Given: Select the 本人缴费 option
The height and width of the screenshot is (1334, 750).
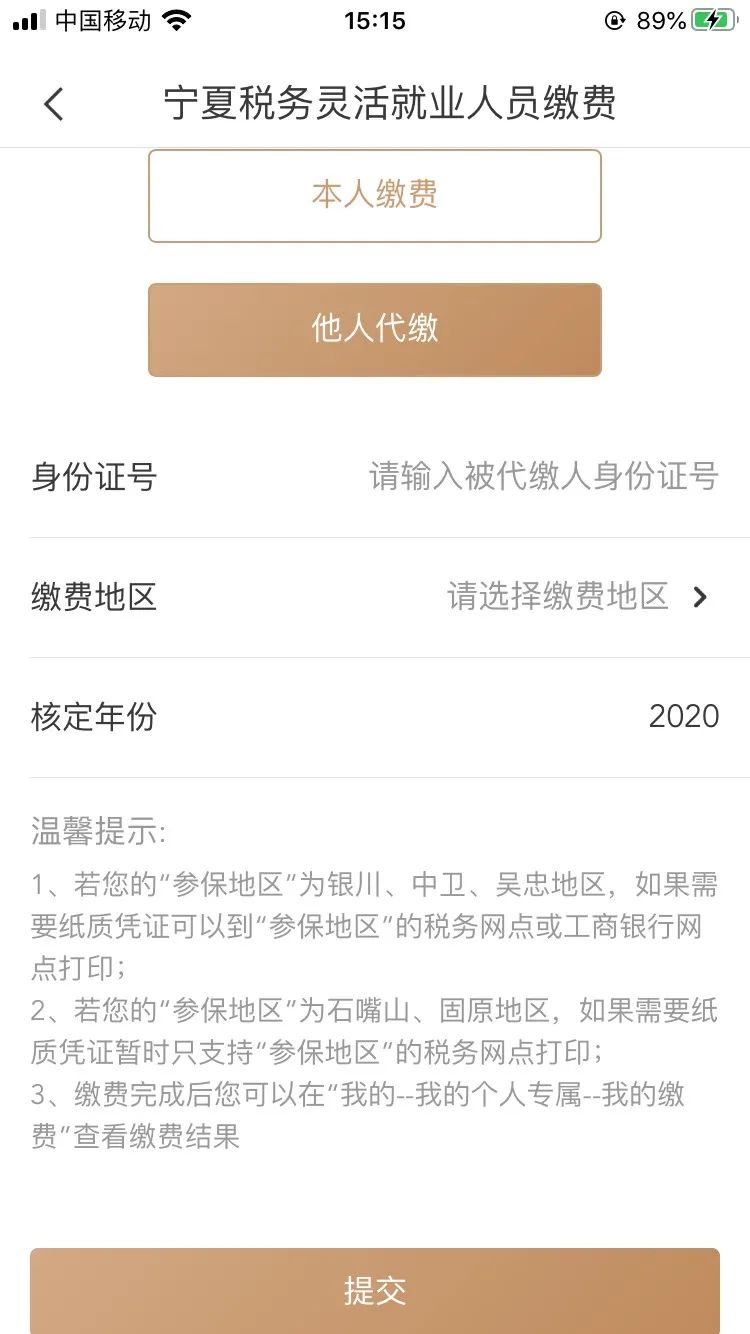Looking at the screenshot, I should click(x=375, y=196).
